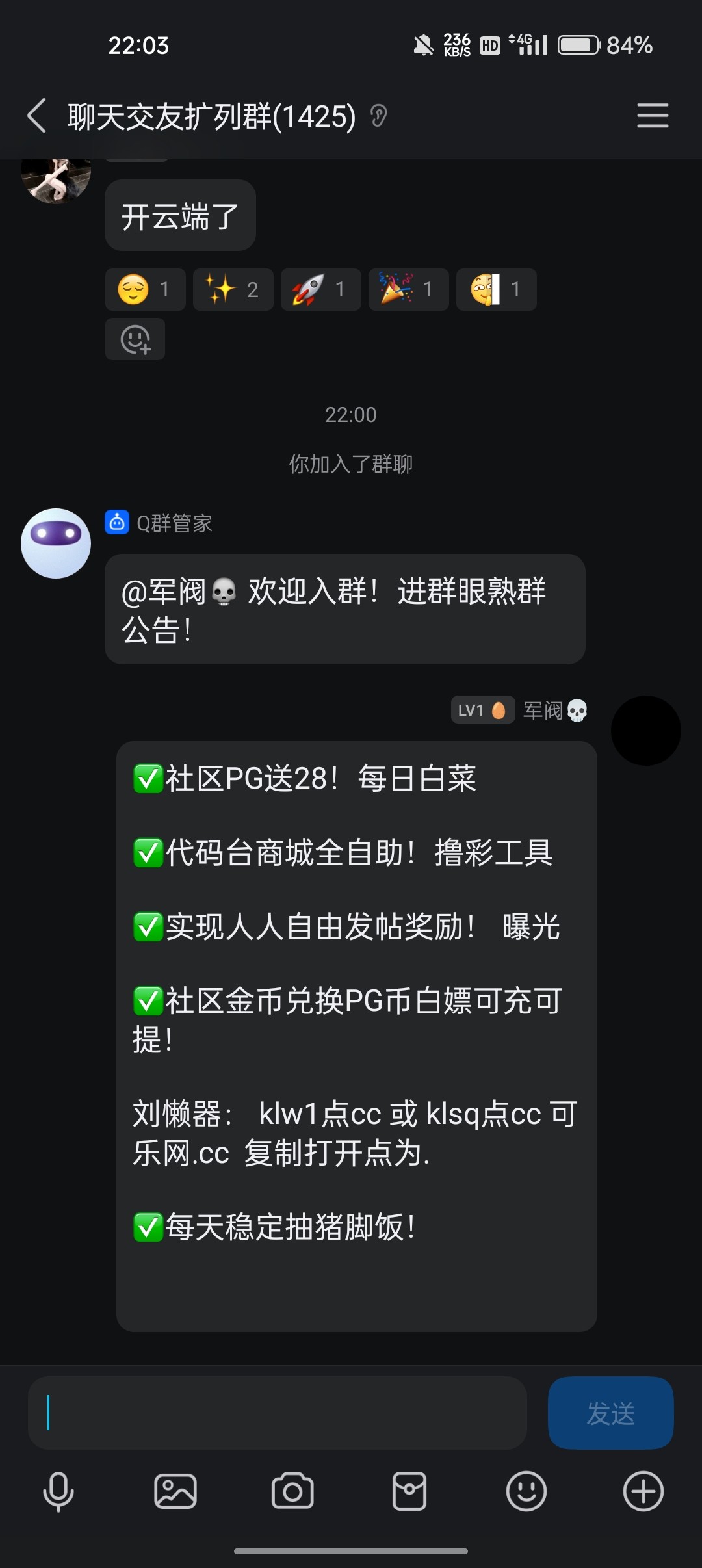Viewport: 702px width, 1568px height.
Task: Tap the relieved face reaction chip
Action: coord(145,289)
